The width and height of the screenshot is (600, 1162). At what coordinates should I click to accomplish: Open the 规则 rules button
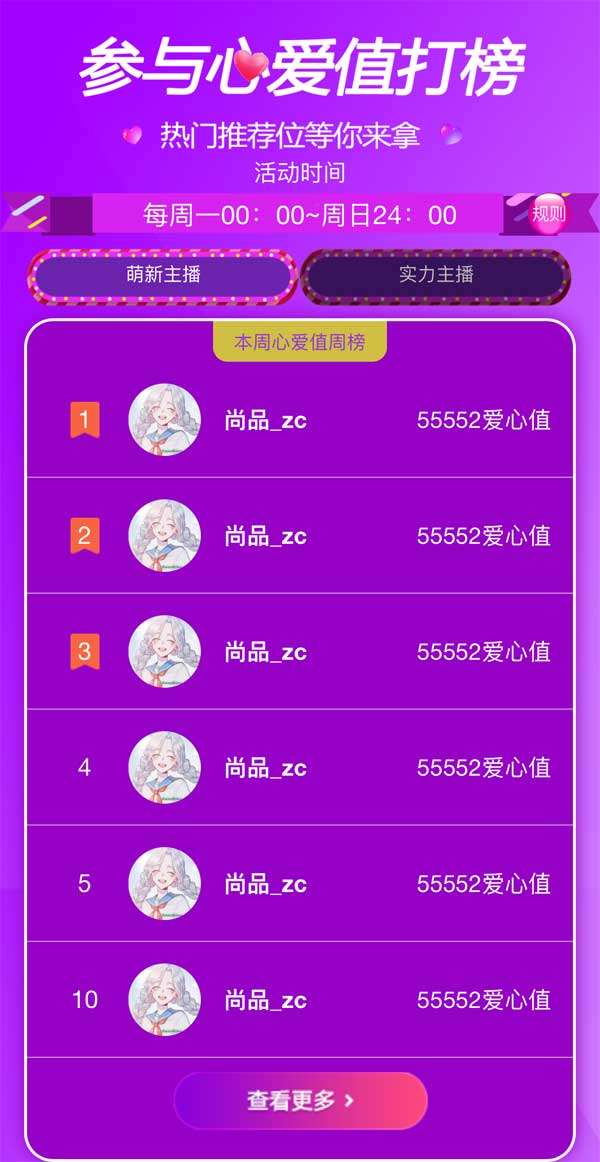click(x=547, y=213)
